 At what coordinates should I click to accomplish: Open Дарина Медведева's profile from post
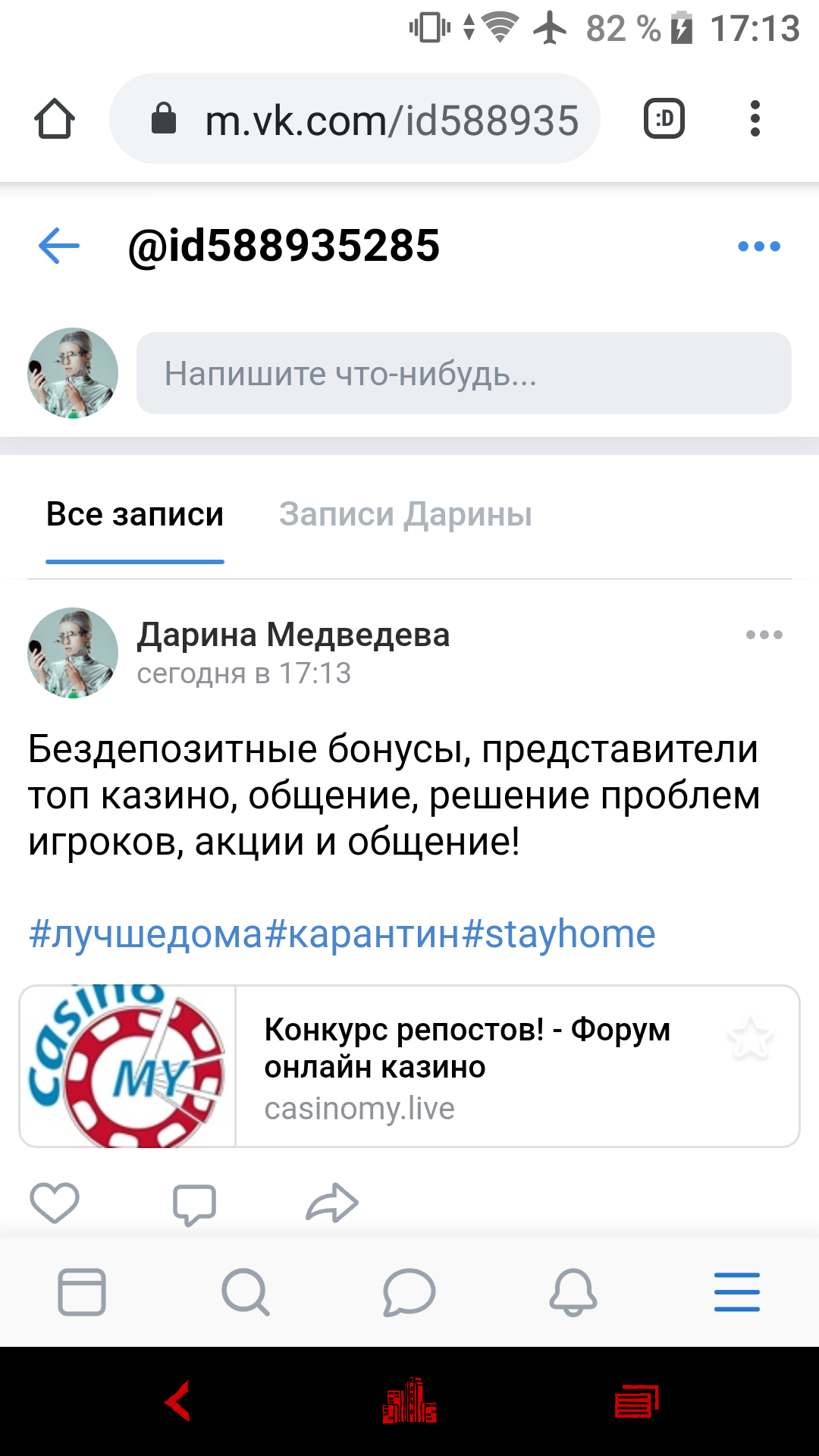293,635
